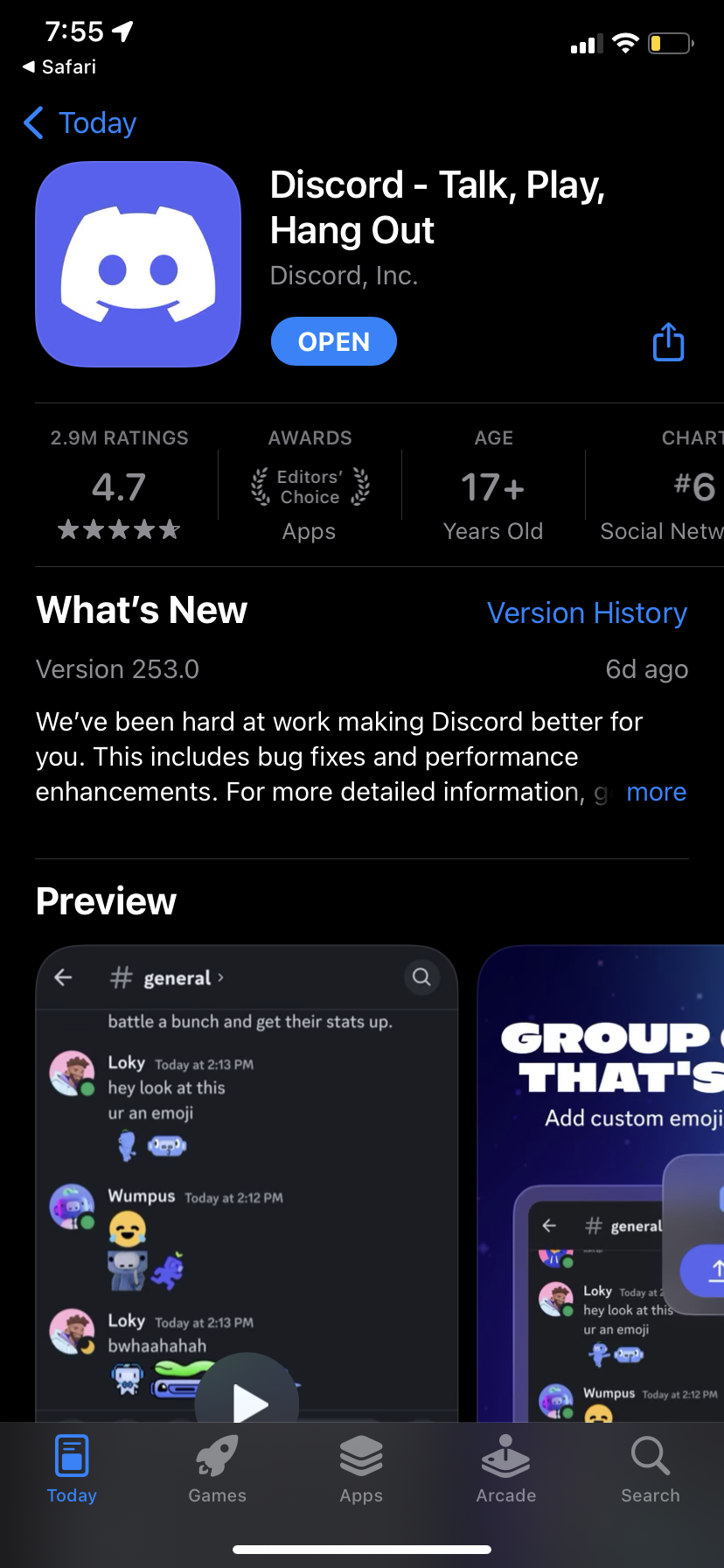Open the Search tab
The image size is (724, 1568).
pyautogui.click(x=650, y=1470)
